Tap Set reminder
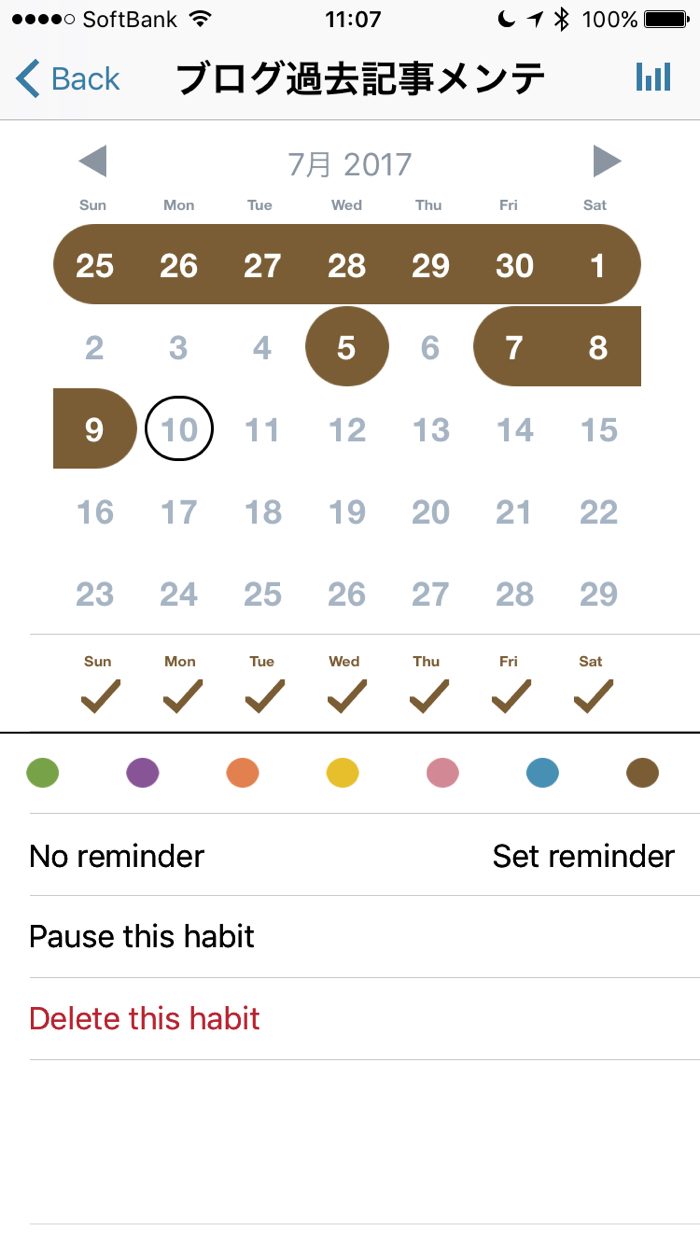The width and height of the screenshot is (700, 1245). 583,856
